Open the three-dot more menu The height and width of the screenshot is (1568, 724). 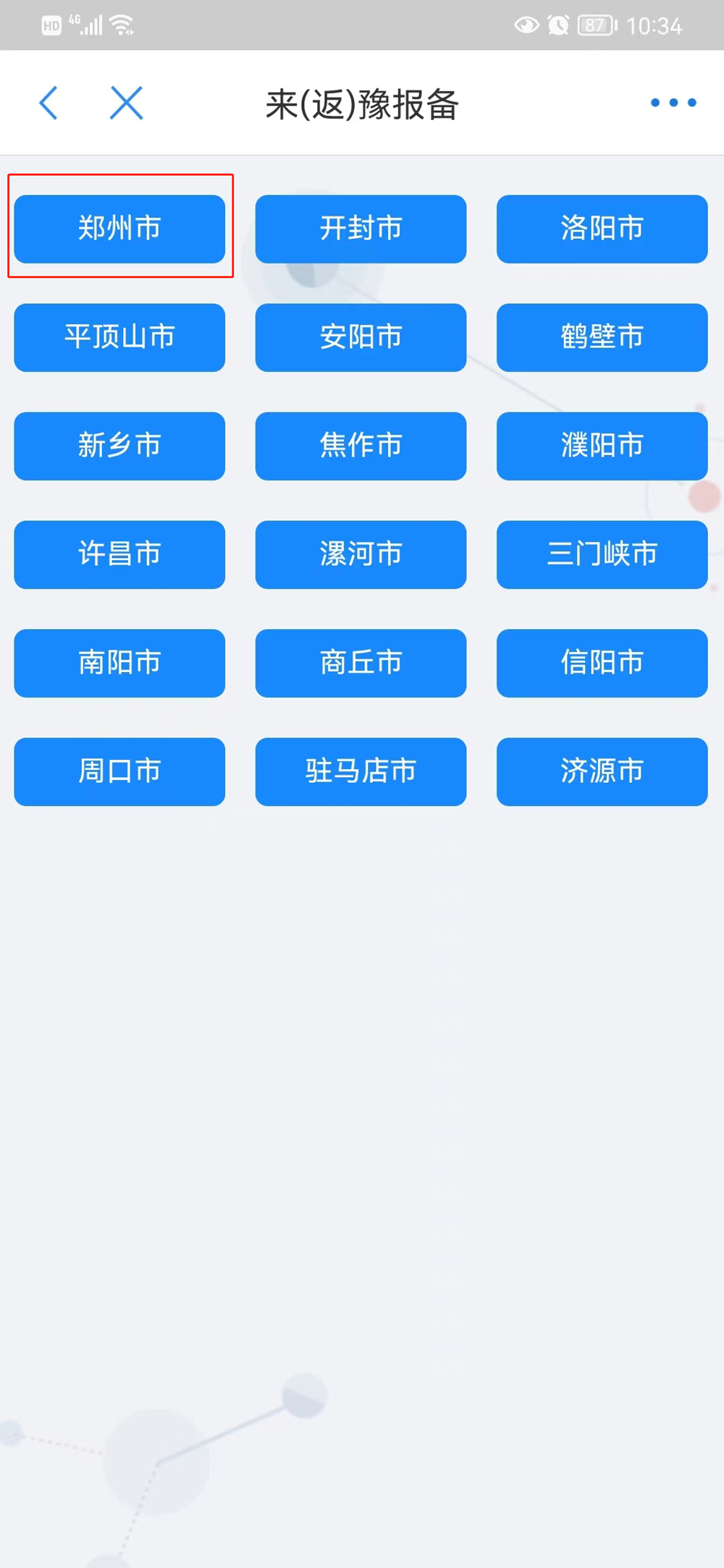(x=673, y=103)
